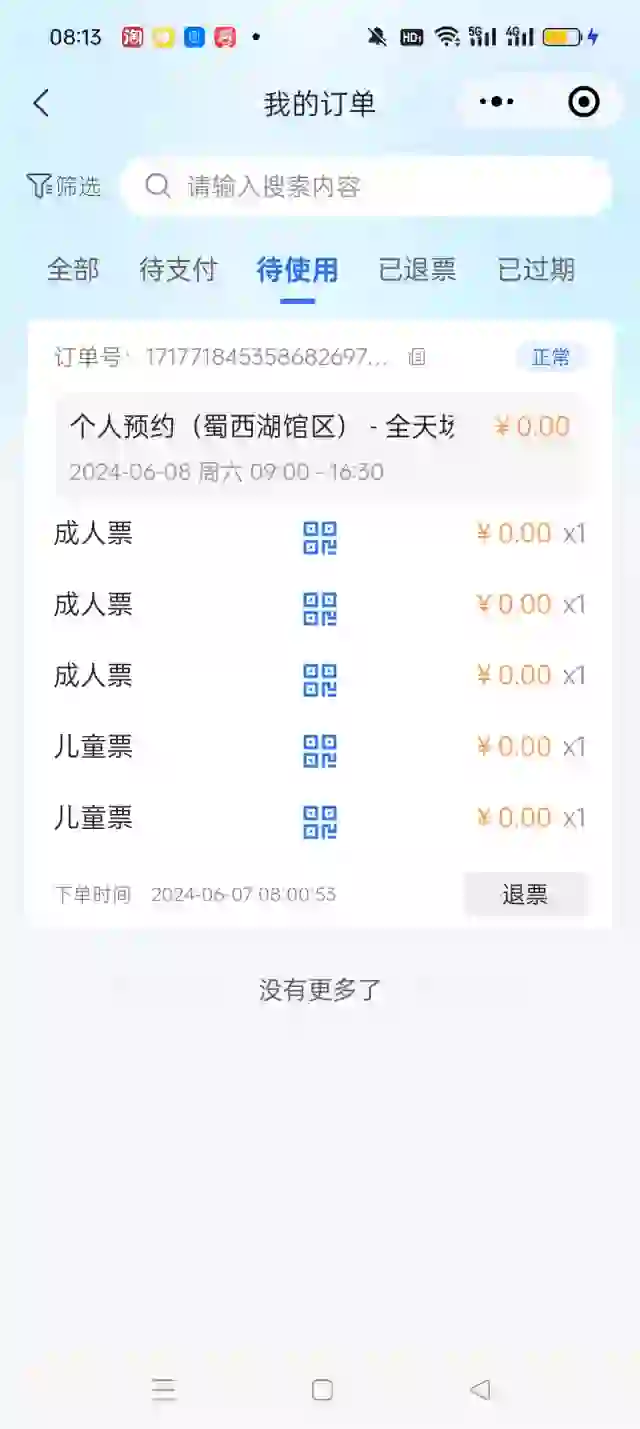Tap the search box 请输入搜索内容
This screenshot has width=640, height=1429.
pos(365,186)
